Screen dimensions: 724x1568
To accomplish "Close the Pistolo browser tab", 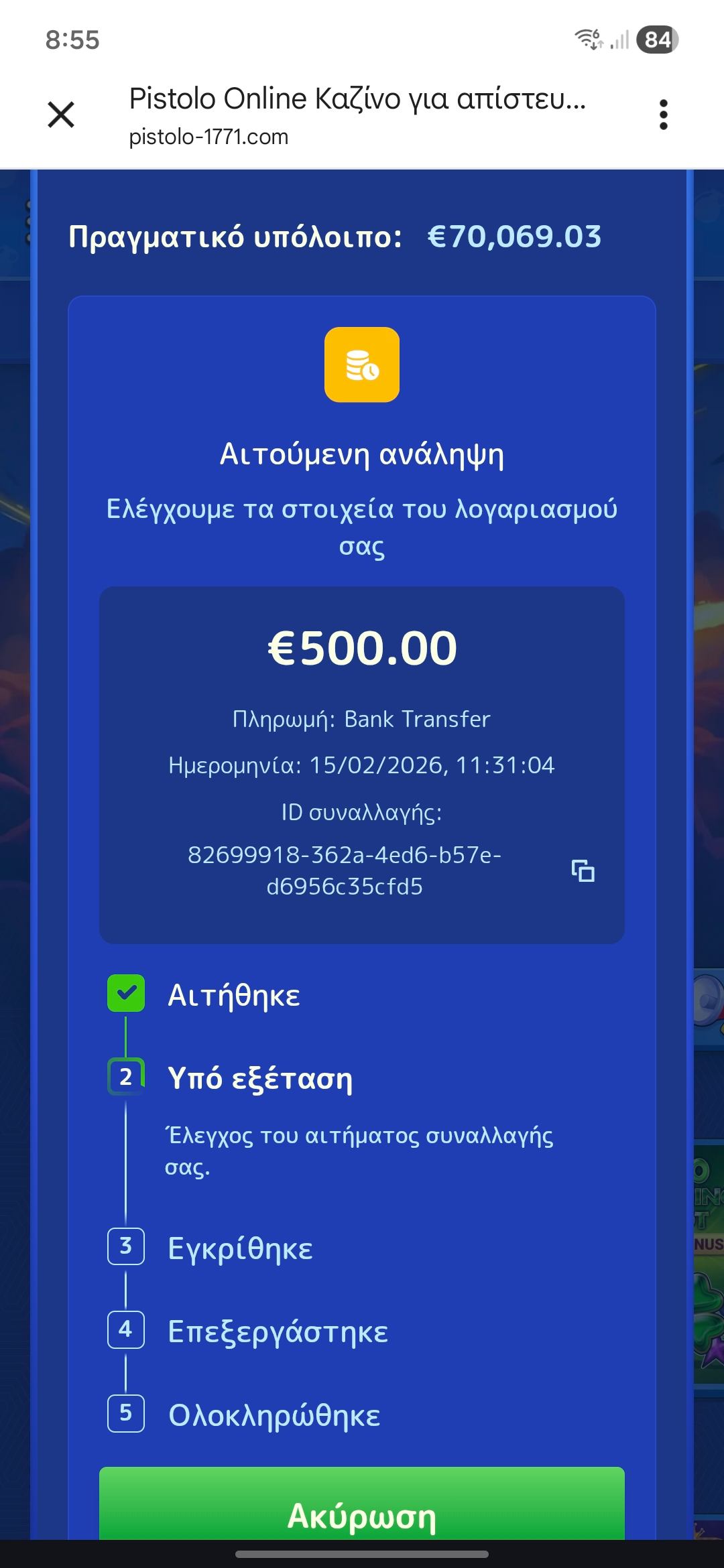I will tap(61, 115).
